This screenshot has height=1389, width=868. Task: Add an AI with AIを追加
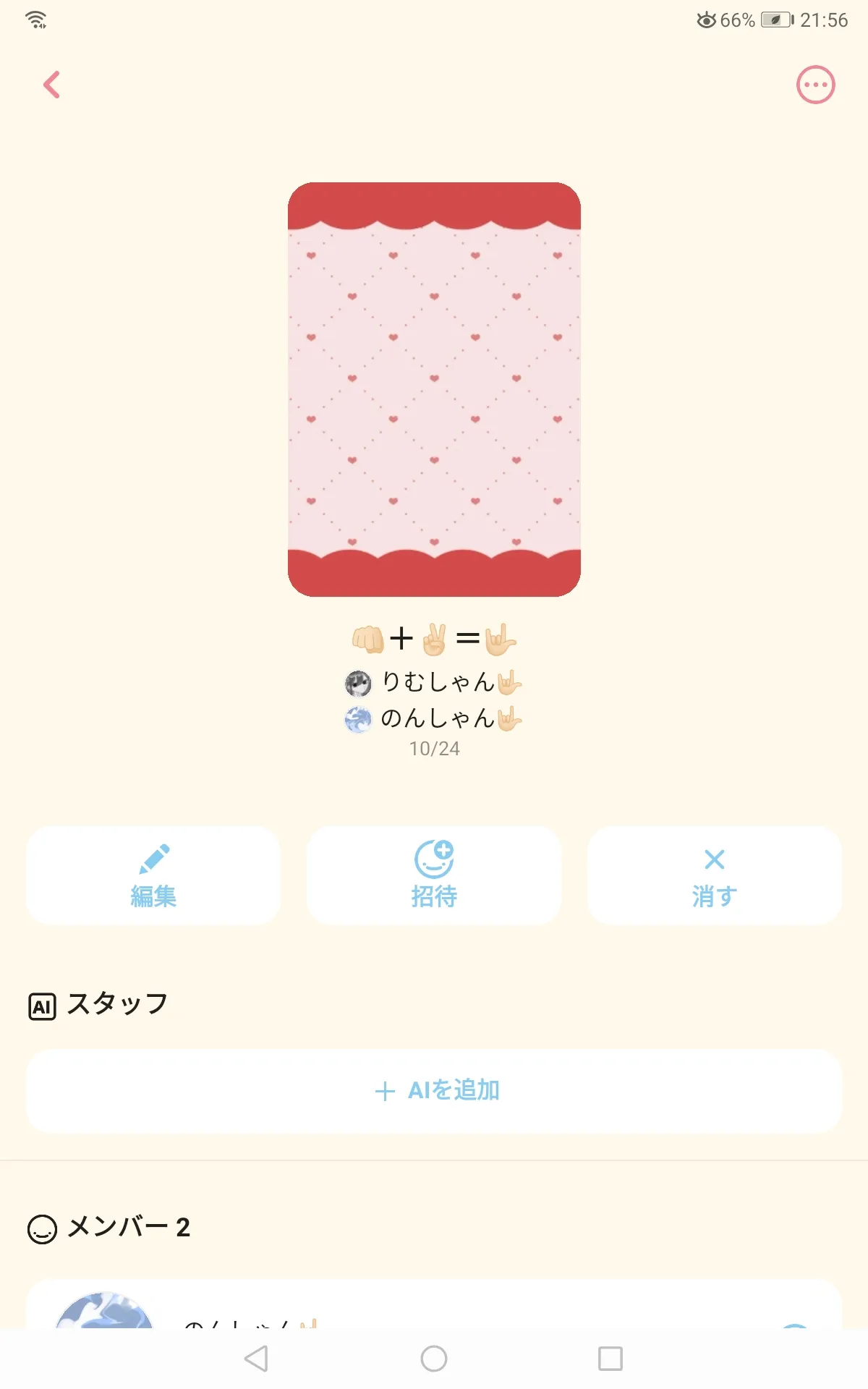pyautogui.click(x=434, y=1090)
